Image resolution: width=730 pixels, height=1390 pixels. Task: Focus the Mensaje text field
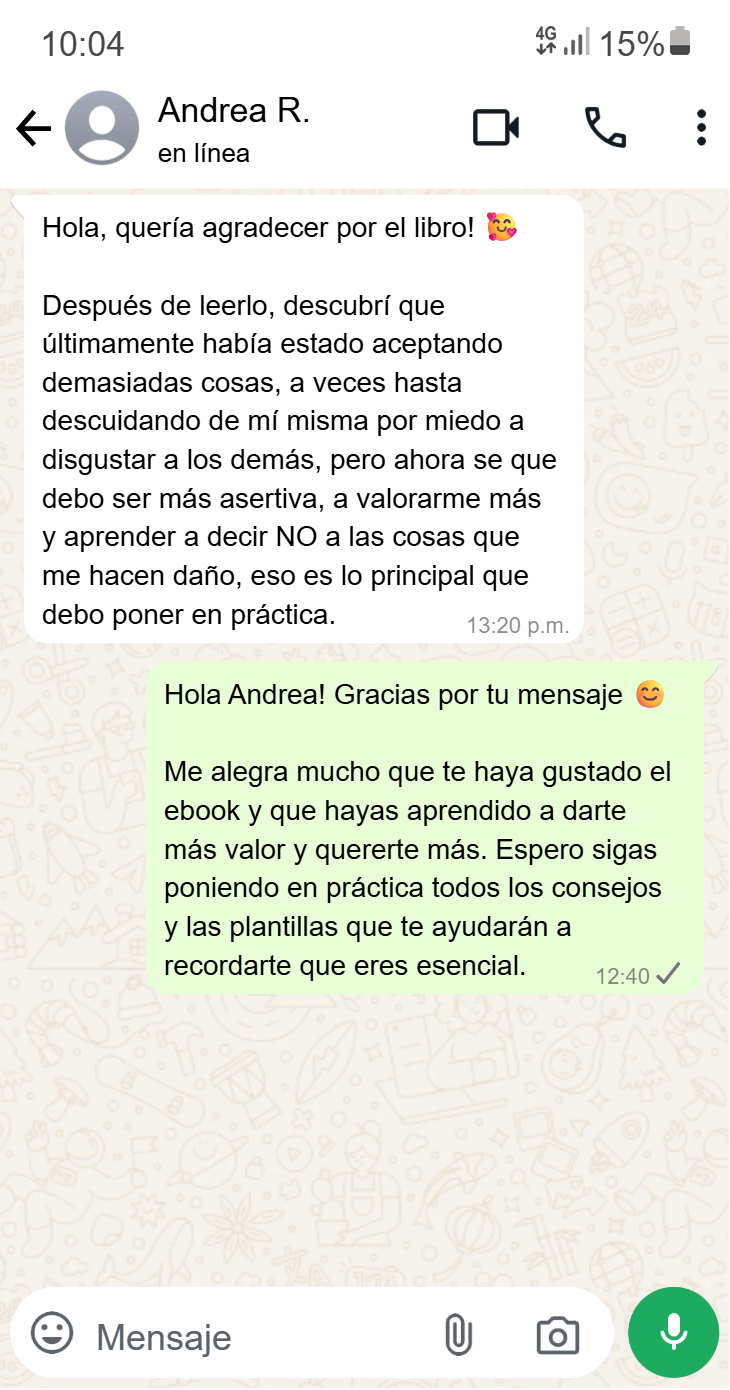pos(250,1336)
